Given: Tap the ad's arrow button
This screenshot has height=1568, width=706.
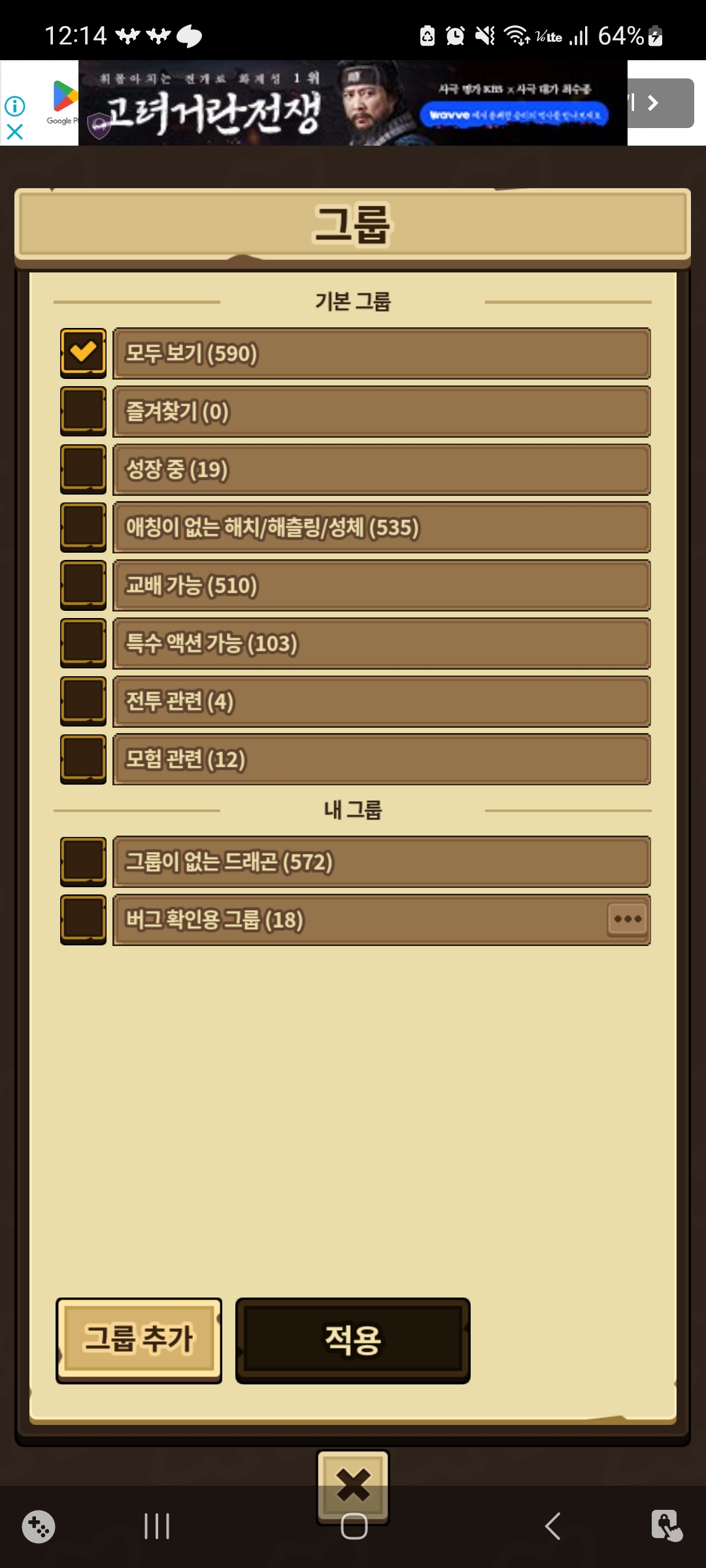Looking at the screenshot, I should pos(659,103).
